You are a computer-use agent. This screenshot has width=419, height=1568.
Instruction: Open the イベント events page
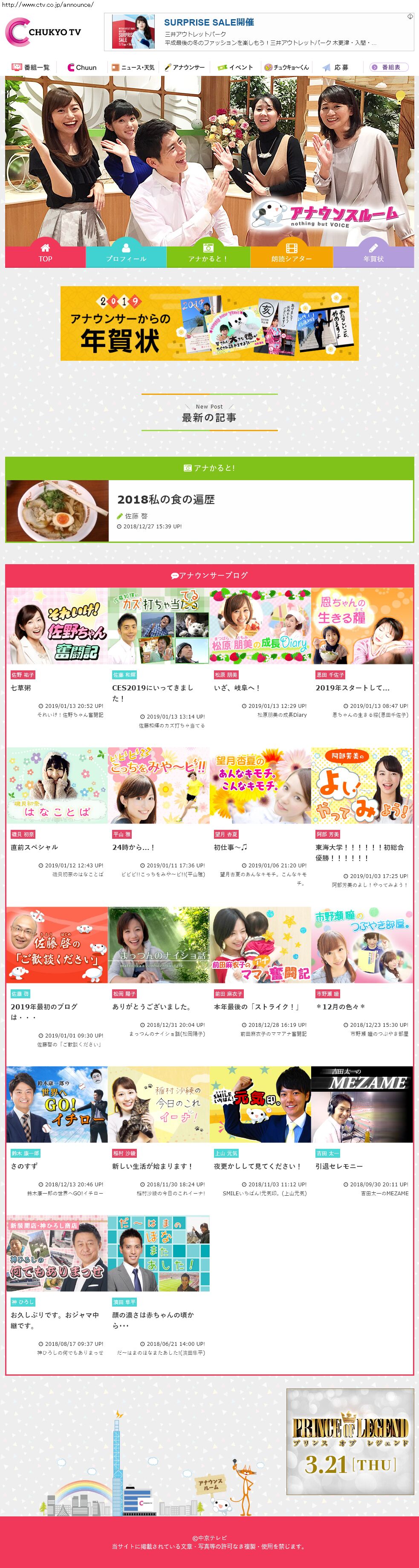click(x=235, y=67)
